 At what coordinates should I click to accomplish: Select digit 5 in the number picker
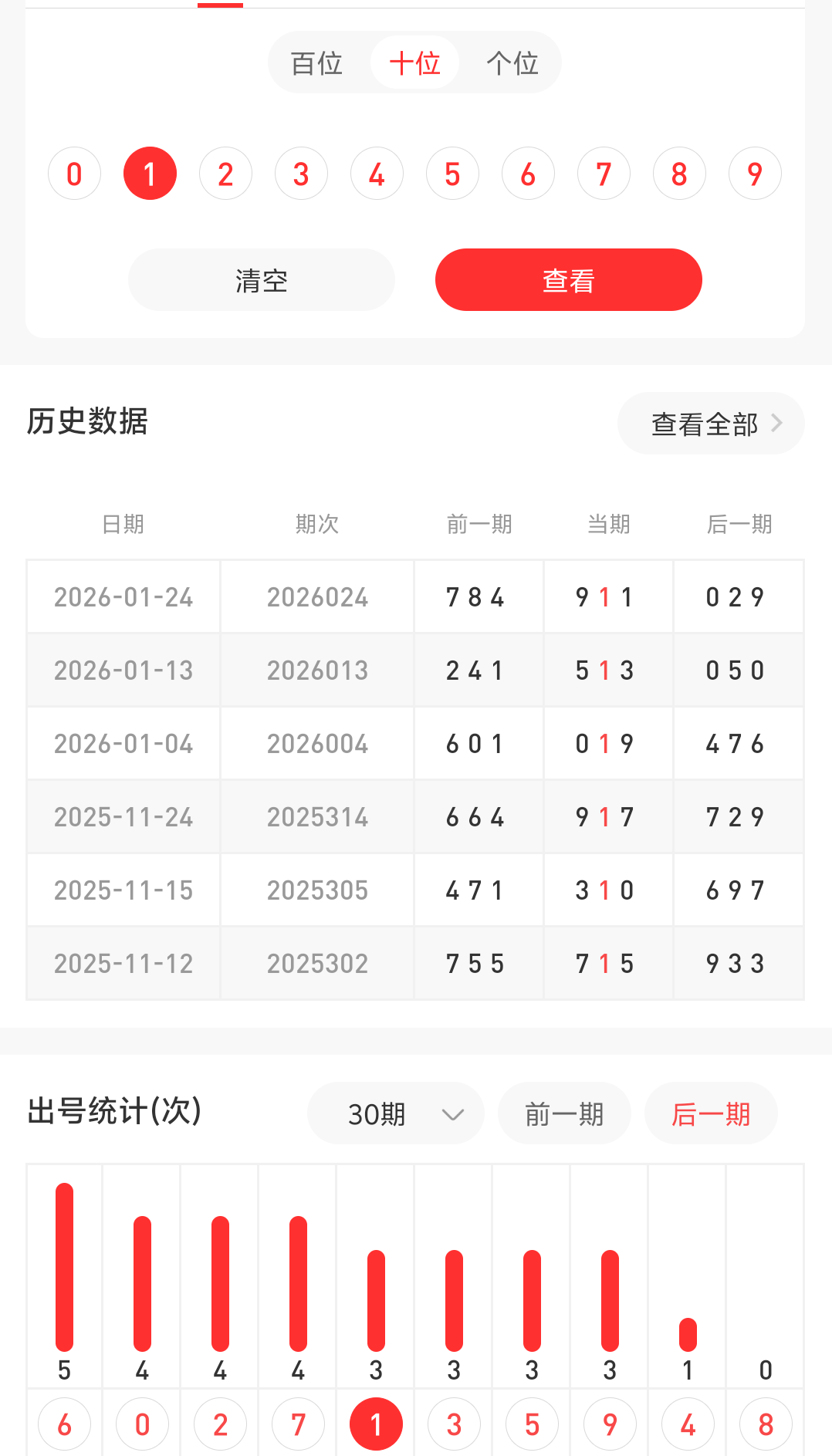452,173
